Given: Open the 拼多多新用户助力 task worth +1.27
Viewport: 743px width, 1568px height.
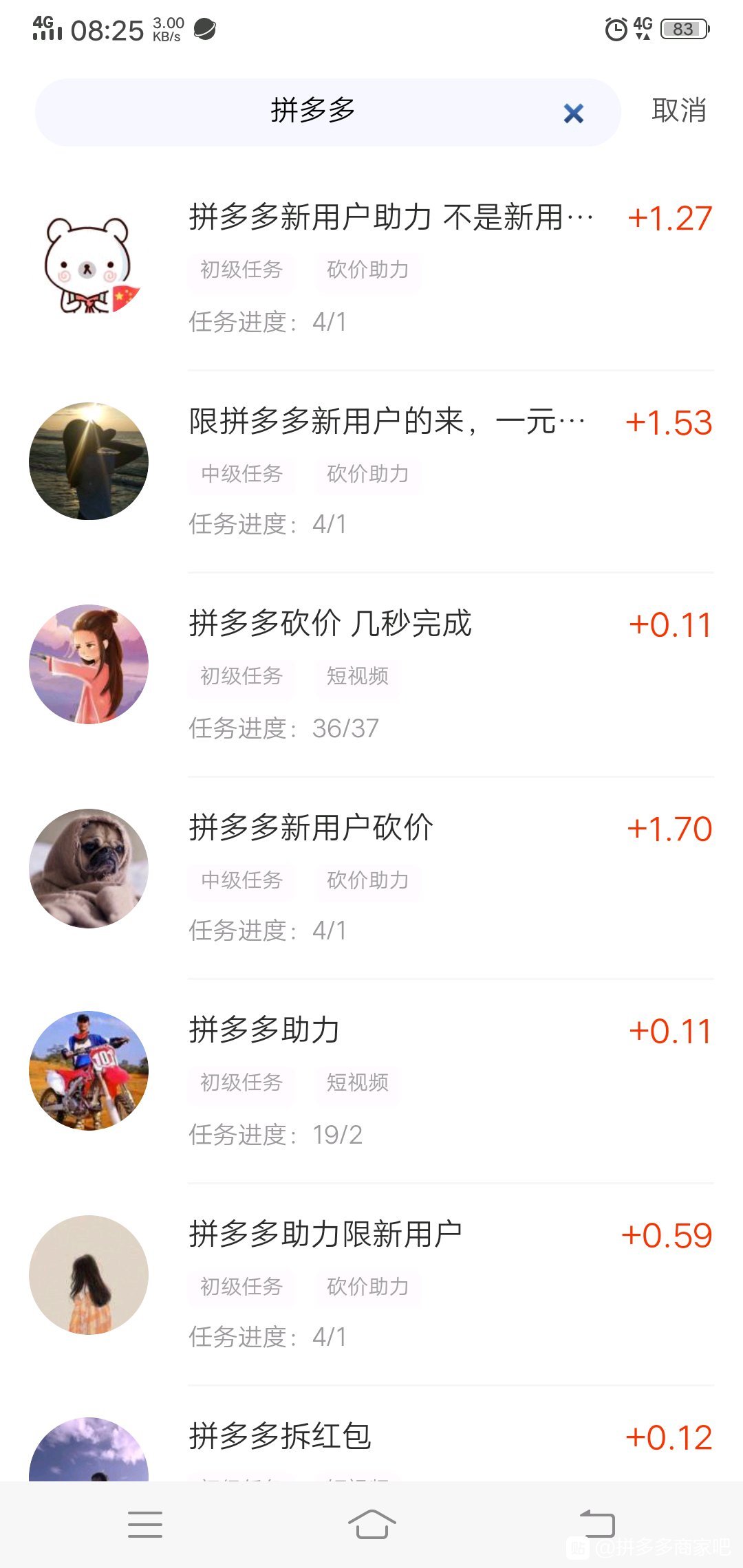Looking at the screenshot, I should tap(390, 217).
